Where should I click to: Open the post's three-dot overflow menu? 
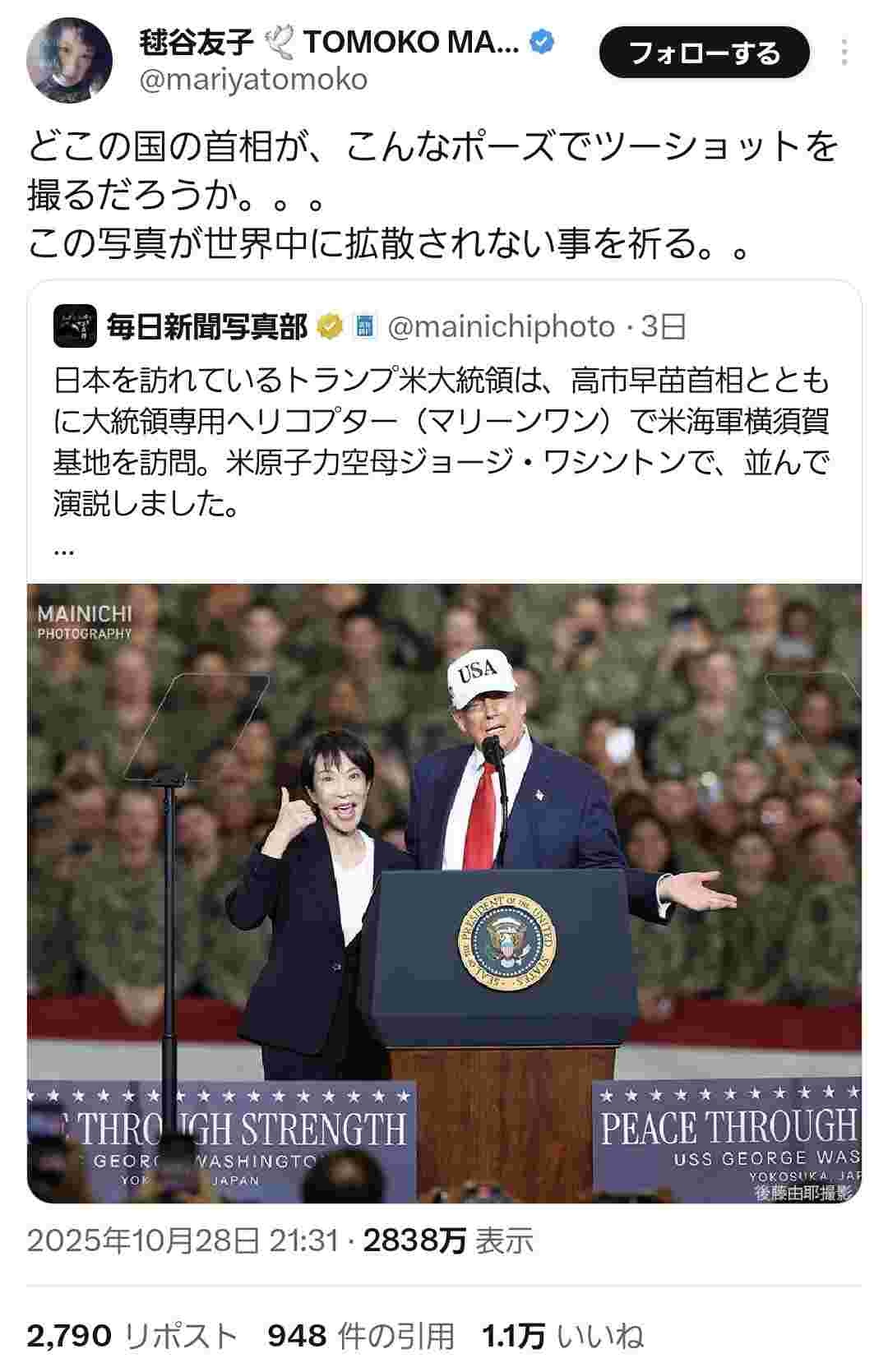pyautogui.click(x=844, y=53)
